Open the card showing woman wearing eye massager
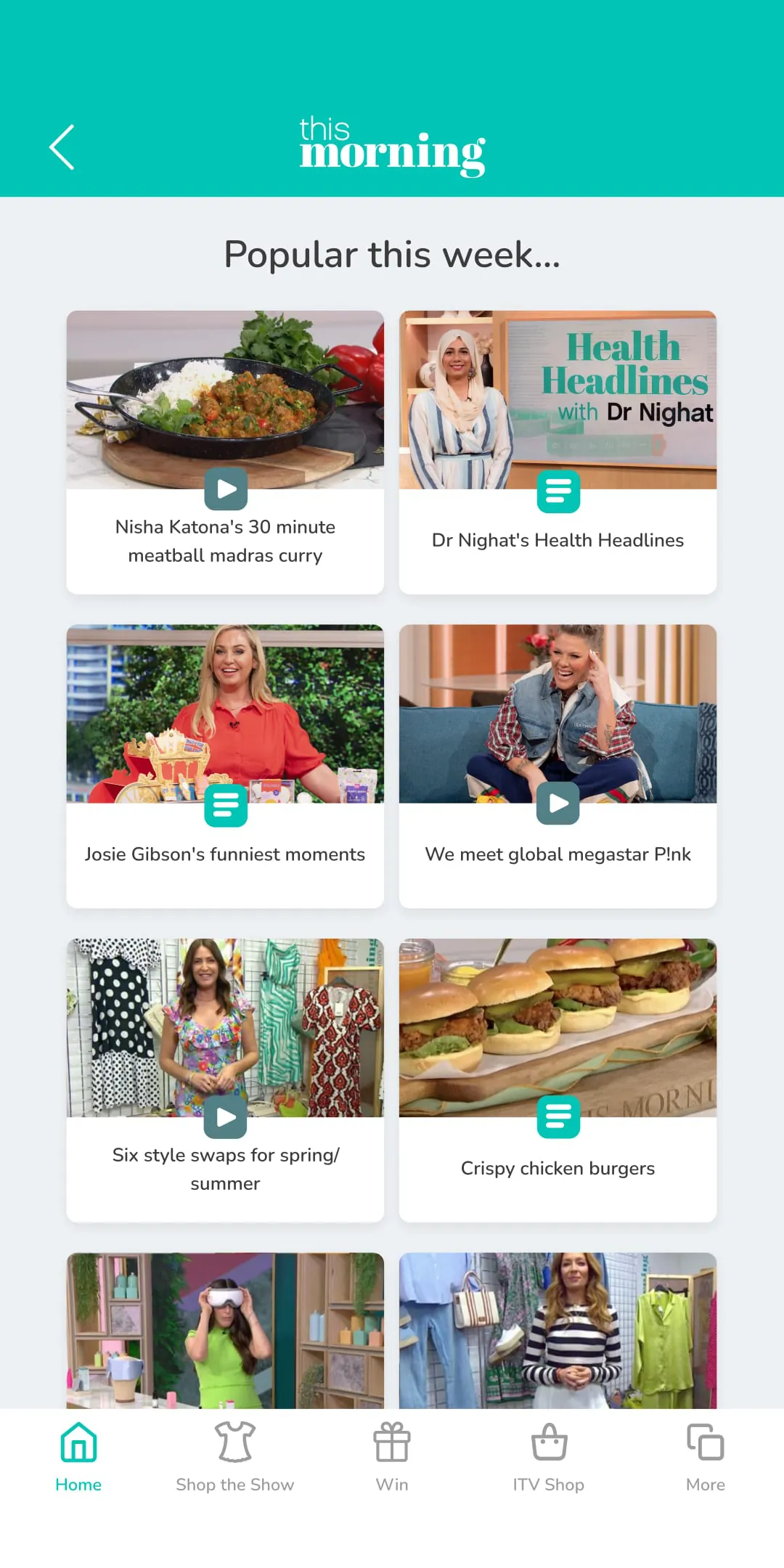784x1568 pixels. [x=225, y=1330]
